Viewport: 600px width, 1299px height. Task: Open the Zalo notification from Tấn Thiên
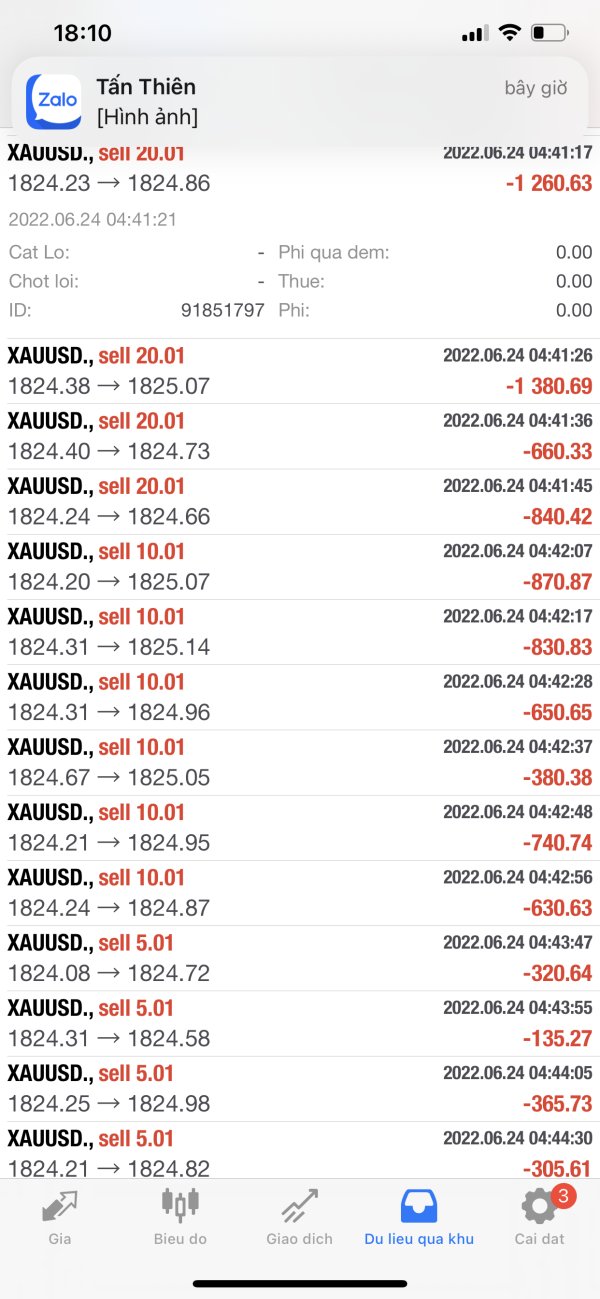300,101
